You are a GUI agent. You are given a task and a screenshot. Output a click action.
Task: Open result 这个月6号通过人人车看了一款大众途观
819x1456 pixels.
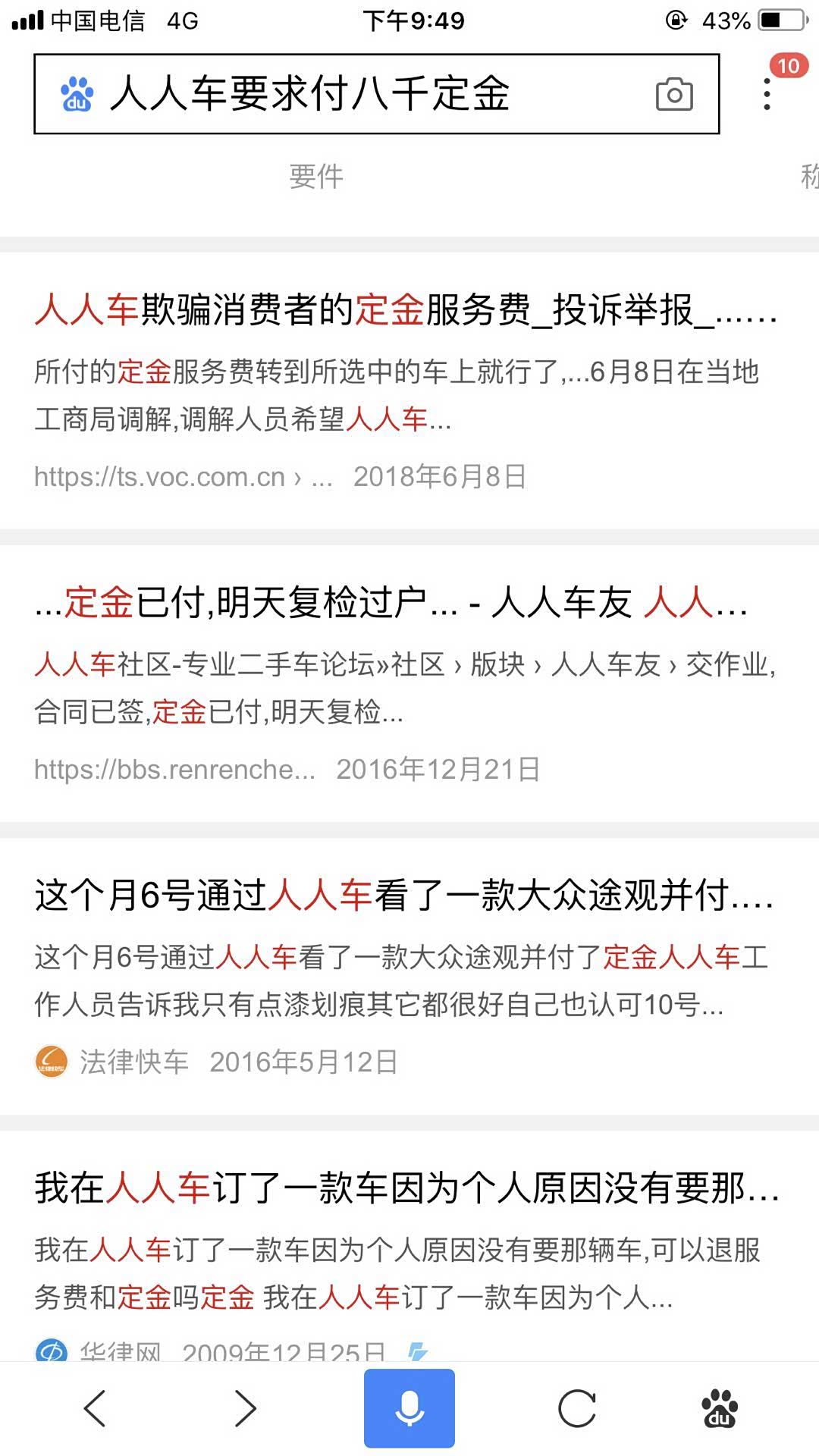click(403, 895)
